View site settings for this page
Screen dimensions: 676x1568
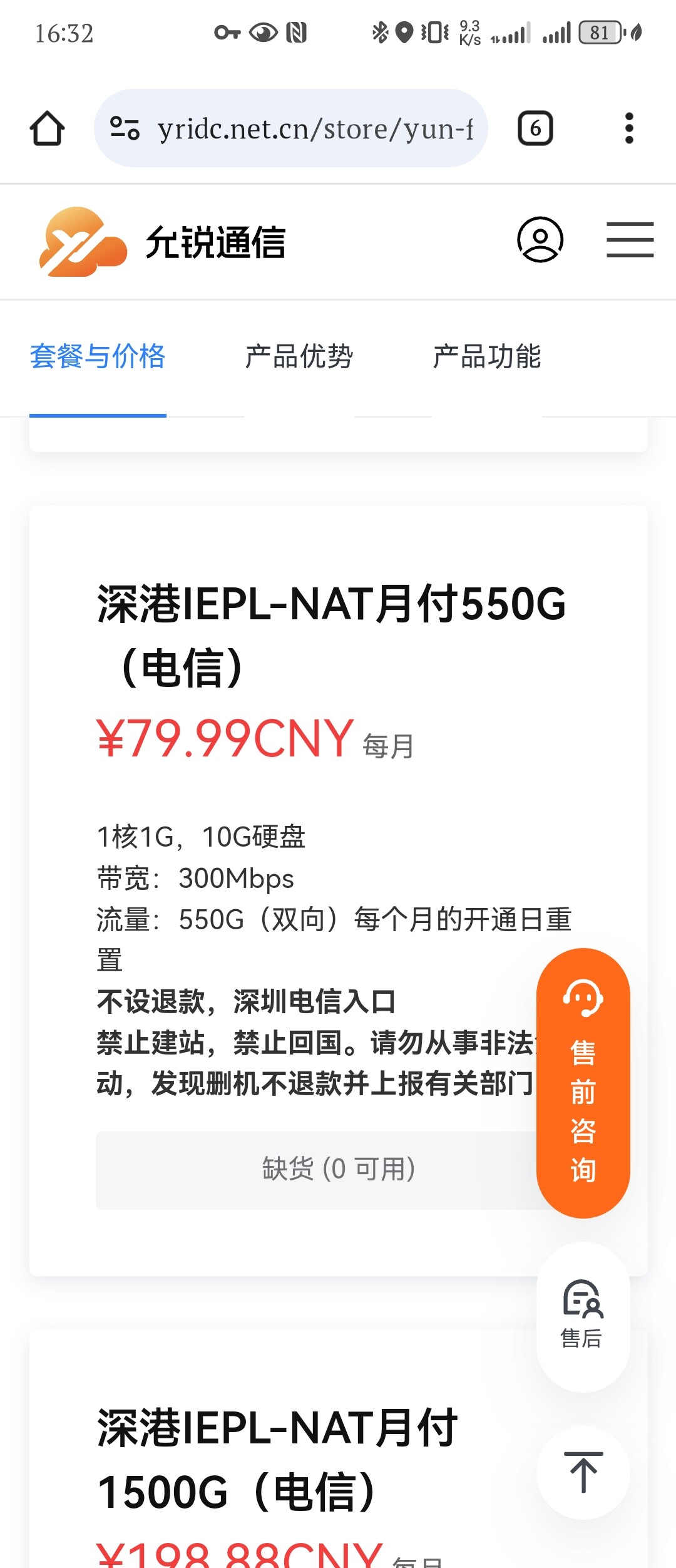pos(125,128)
